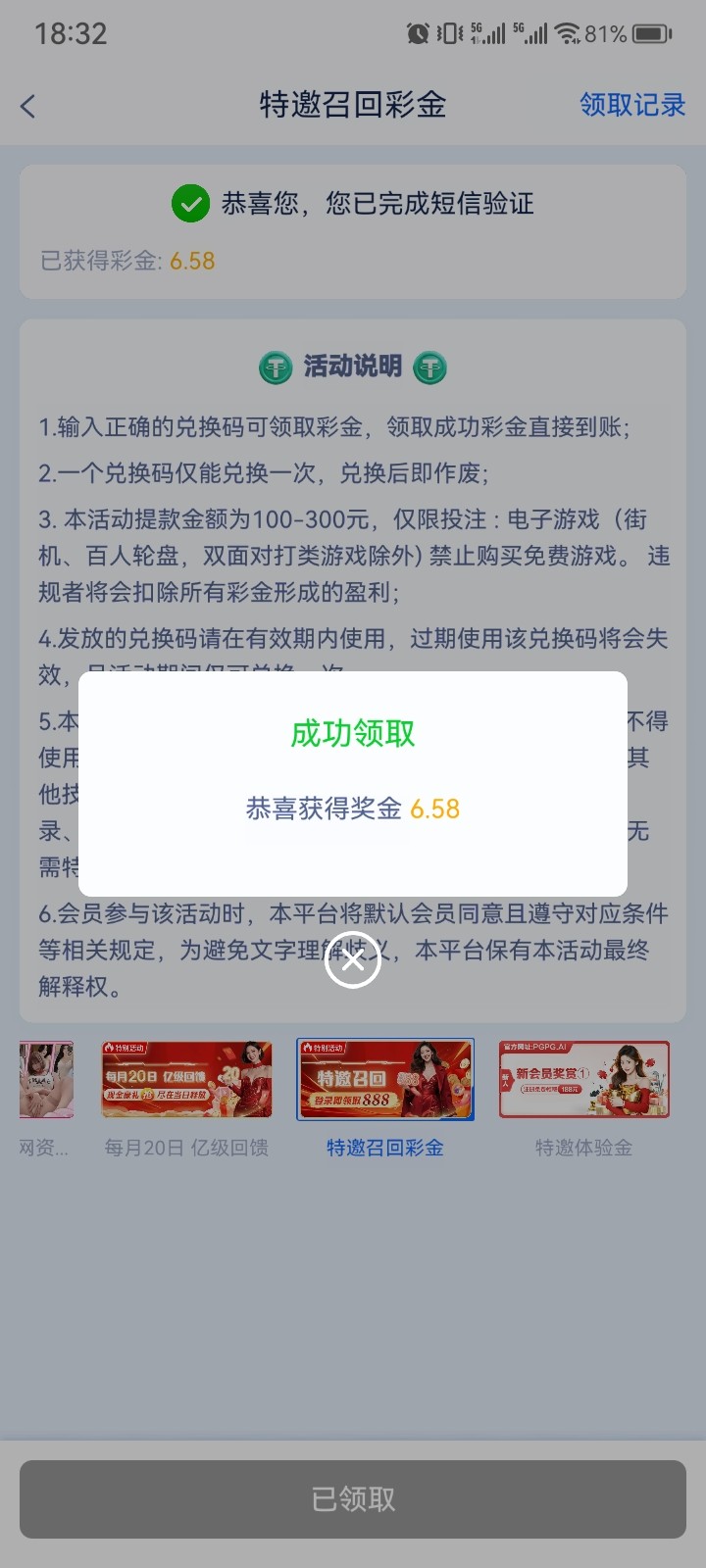Go back using the top-left arrow
The image size is (706, 1568).
click(28, 106)
